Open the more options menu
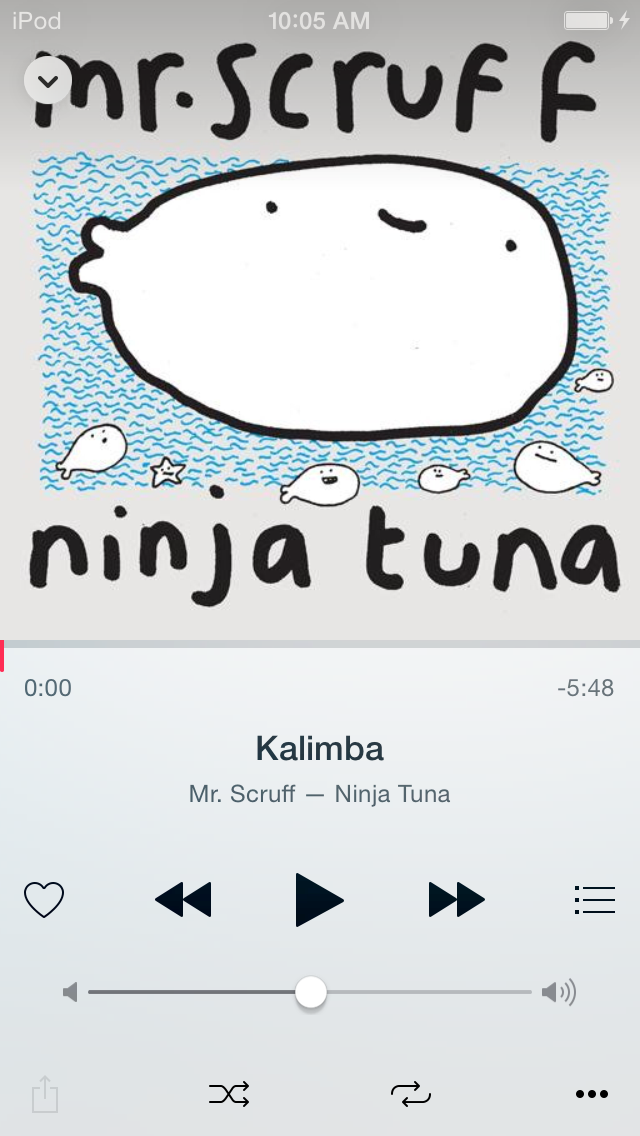The image size is (640, 1136). (x=592, y=1094)
